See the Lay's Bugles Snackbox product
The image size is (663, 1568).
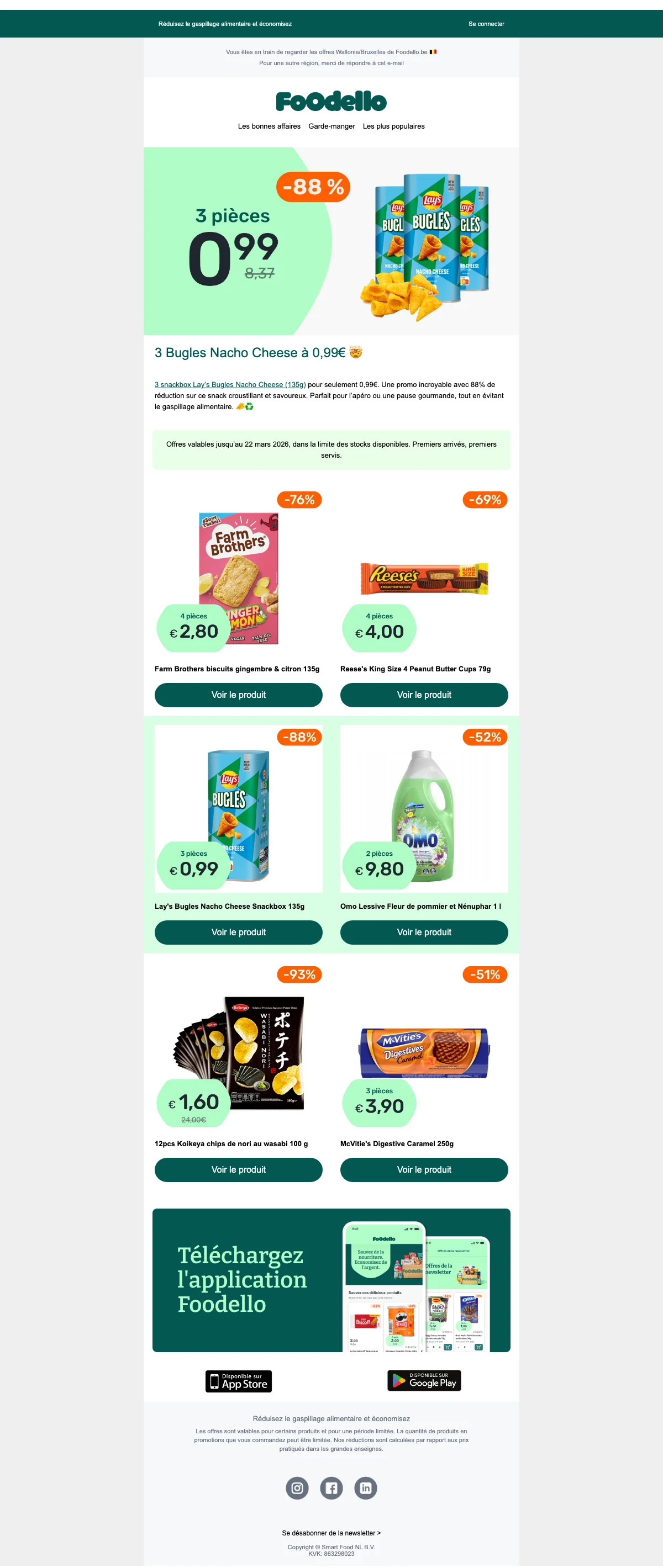click(x=238, y=933)
